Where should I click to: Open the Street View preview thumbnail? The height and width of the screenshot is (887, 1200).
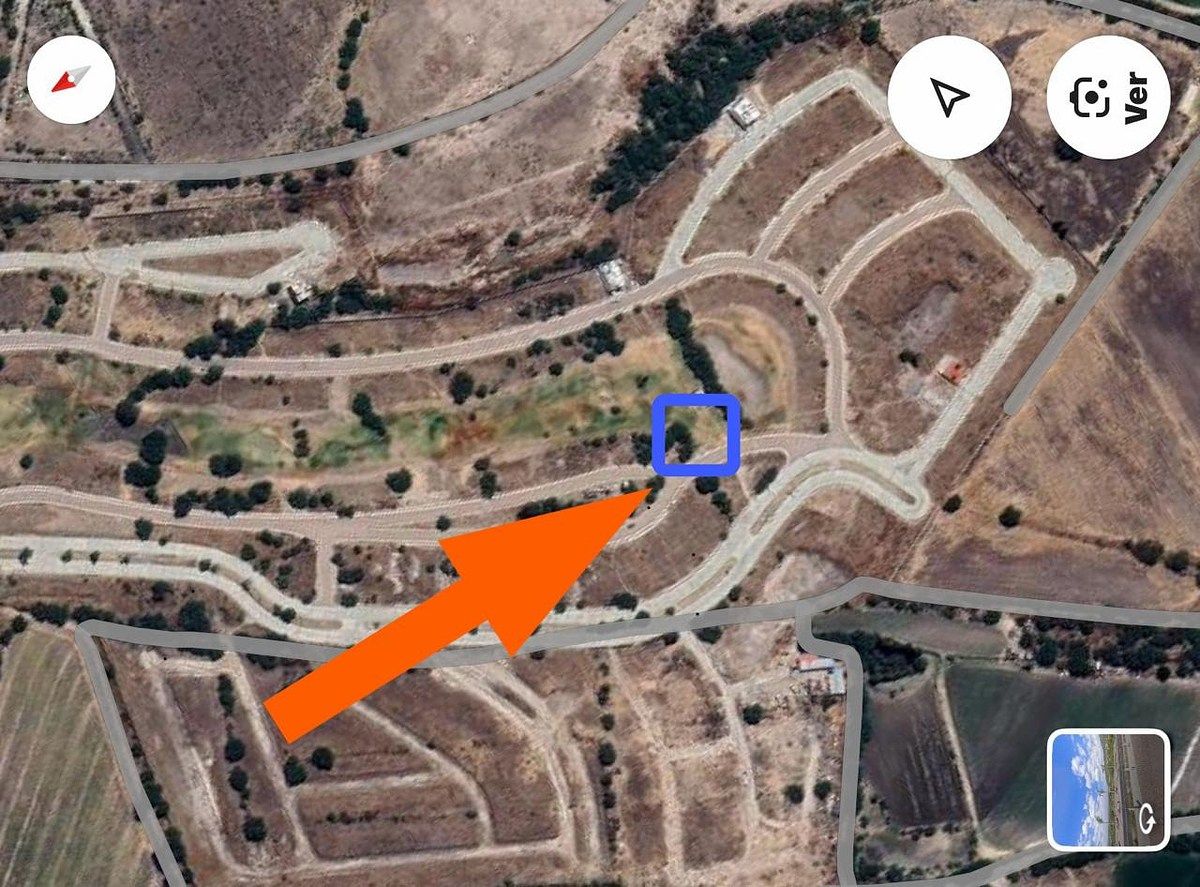click(1108, 789)
